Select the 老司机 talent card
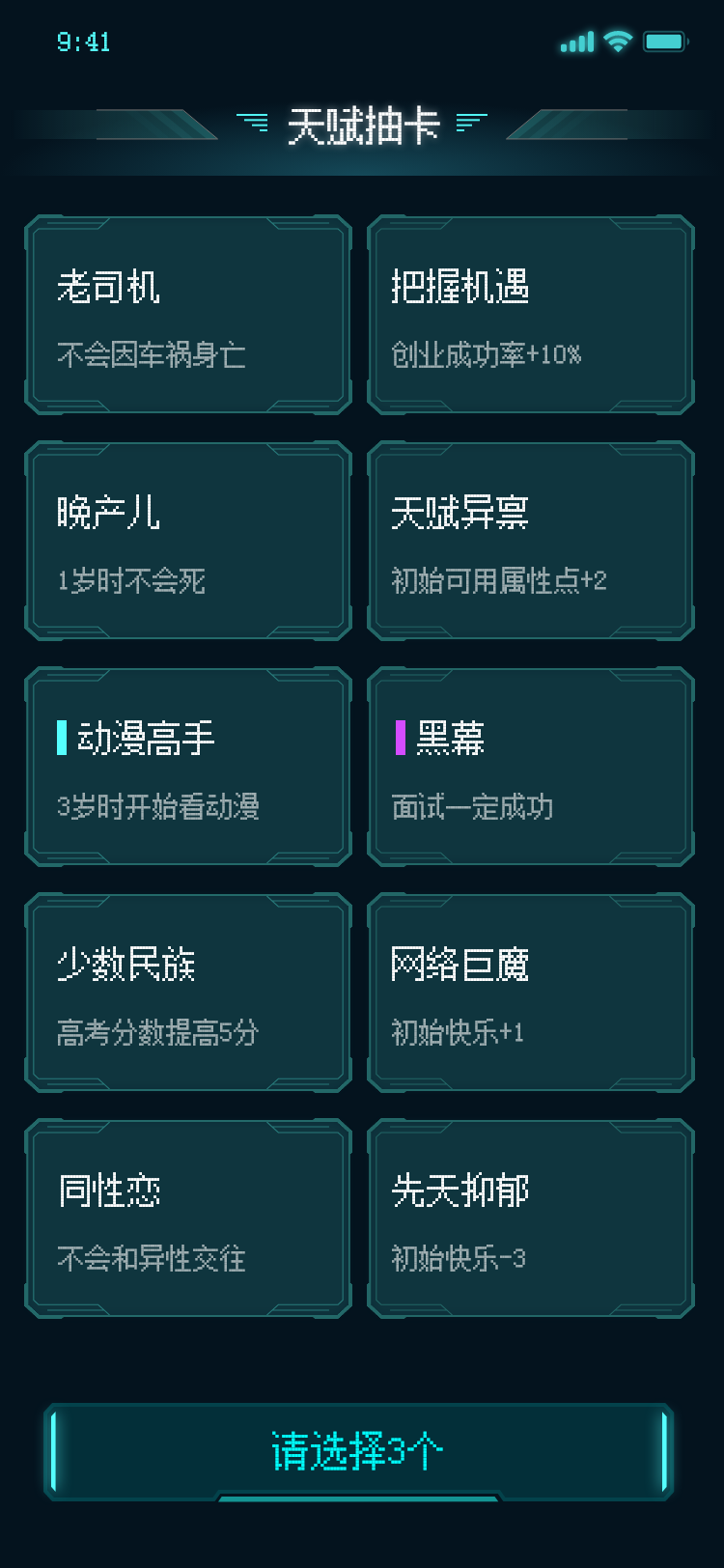The image size is (724, 1568). coord(188,315)
